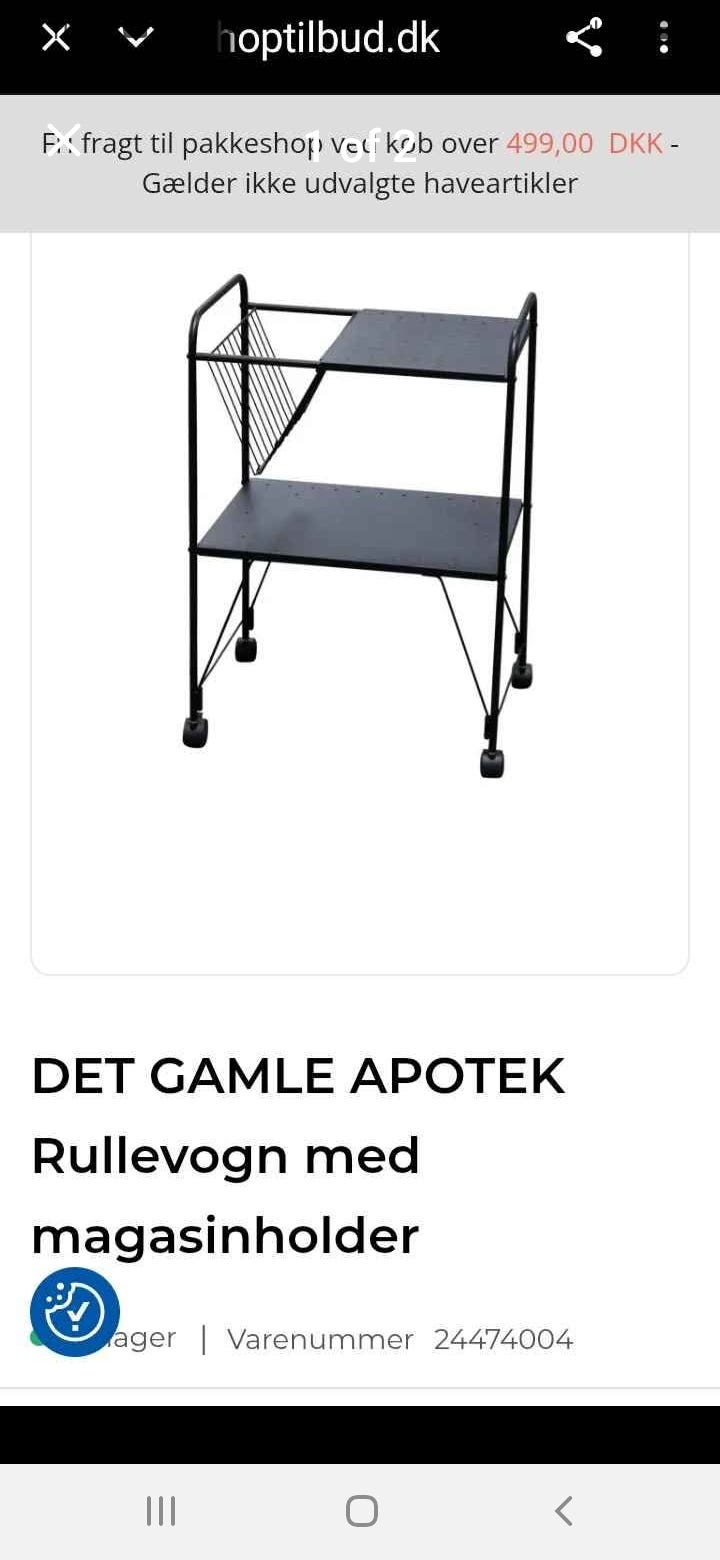Open recent apps from the navigation bar
The width and height of the screenshot is (720, 1560).
click(160, 1511)
